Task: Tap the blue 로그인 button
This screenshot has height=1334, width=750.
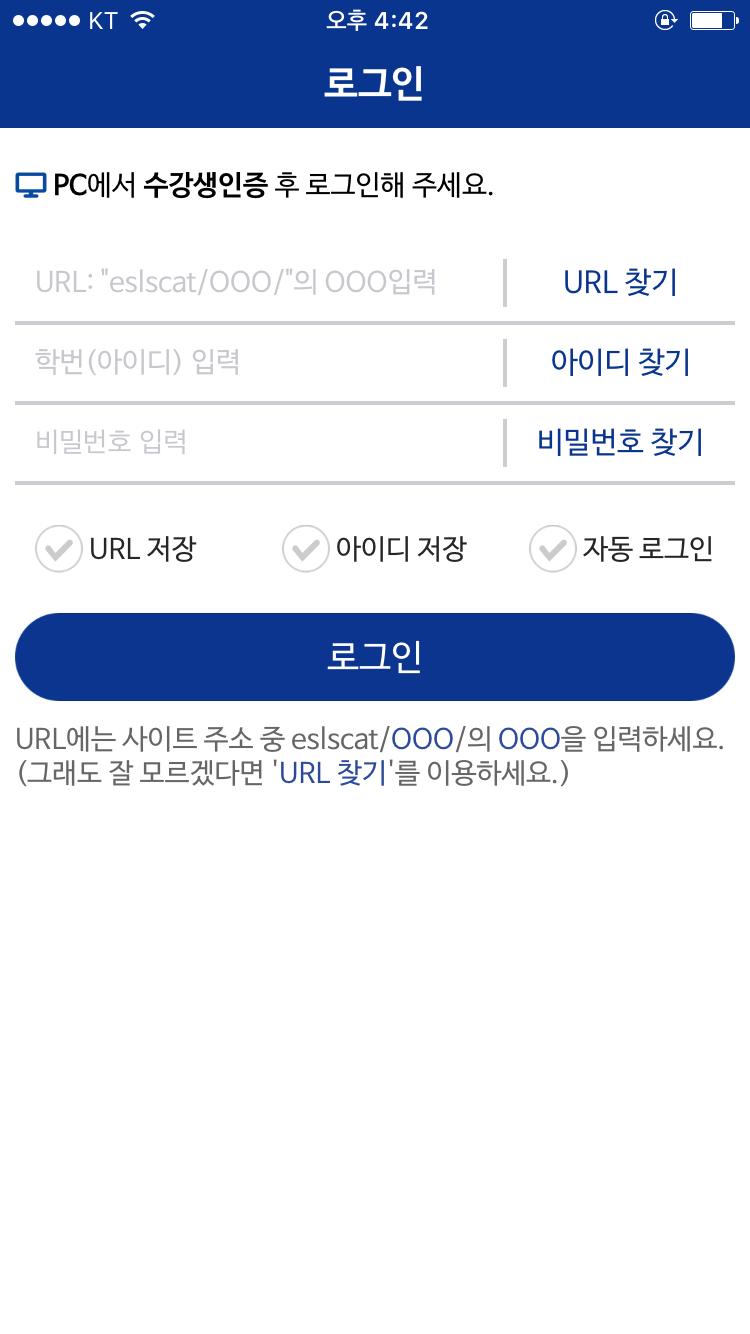Action: coord(375,657)
